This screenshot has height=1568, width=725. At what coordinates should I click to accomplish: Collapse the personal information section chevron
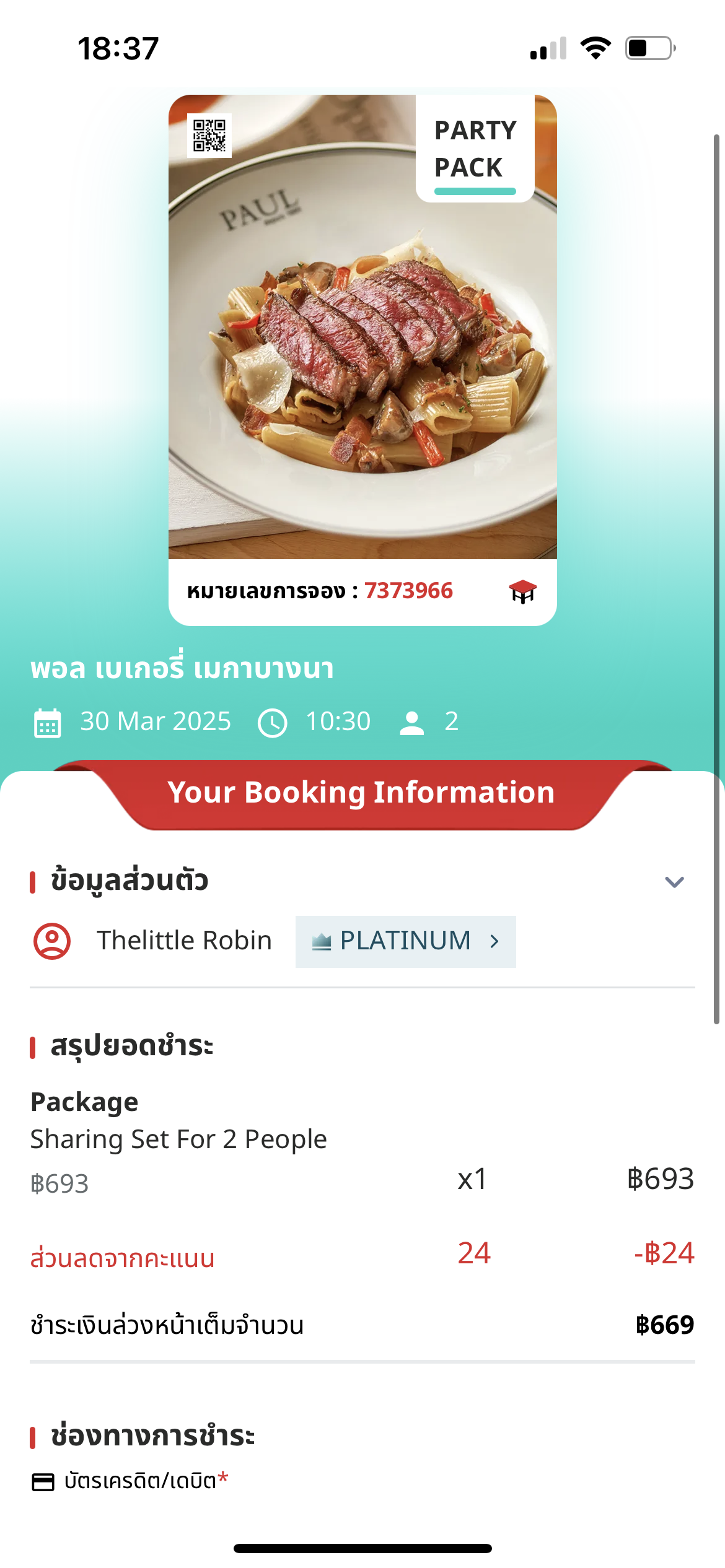click(x=674, y=882)
